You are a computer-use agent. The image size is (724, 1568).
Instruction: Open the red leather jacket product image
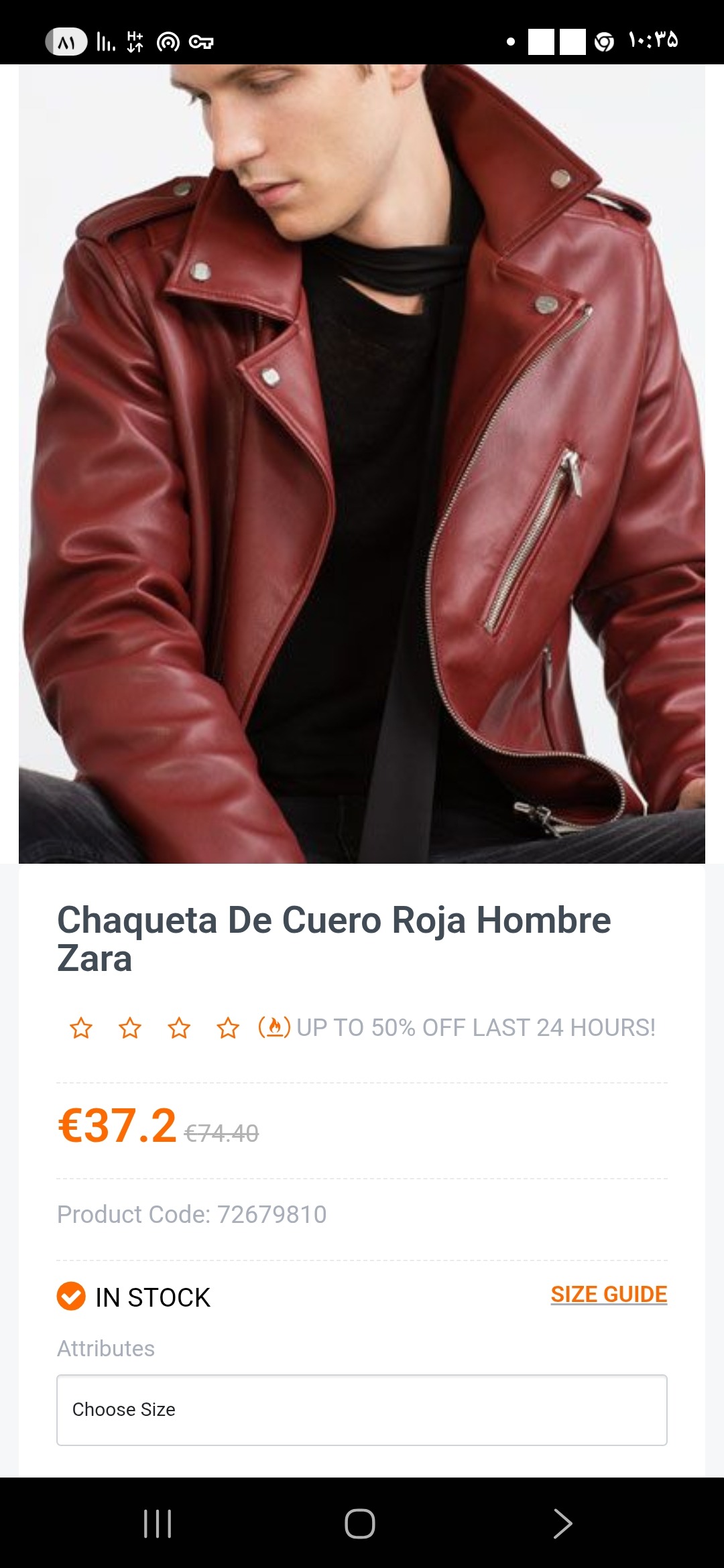pos(362,464)
